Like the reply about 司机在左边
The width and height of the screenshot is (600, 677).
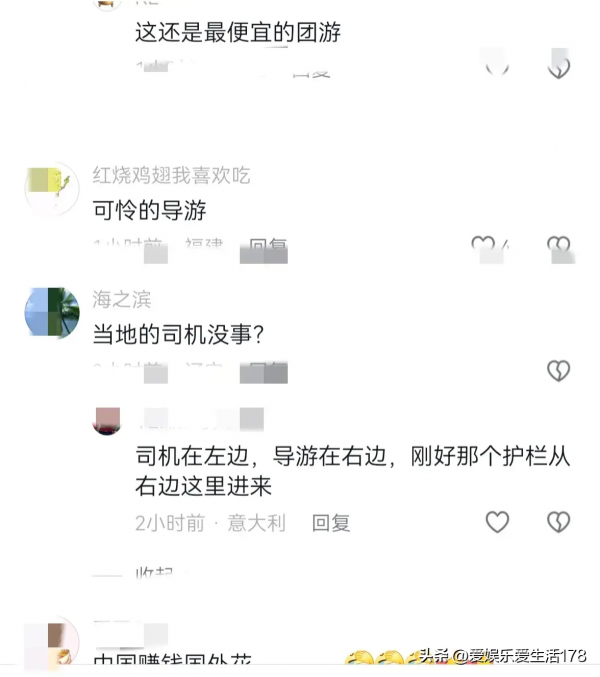(x=497, y=521)
